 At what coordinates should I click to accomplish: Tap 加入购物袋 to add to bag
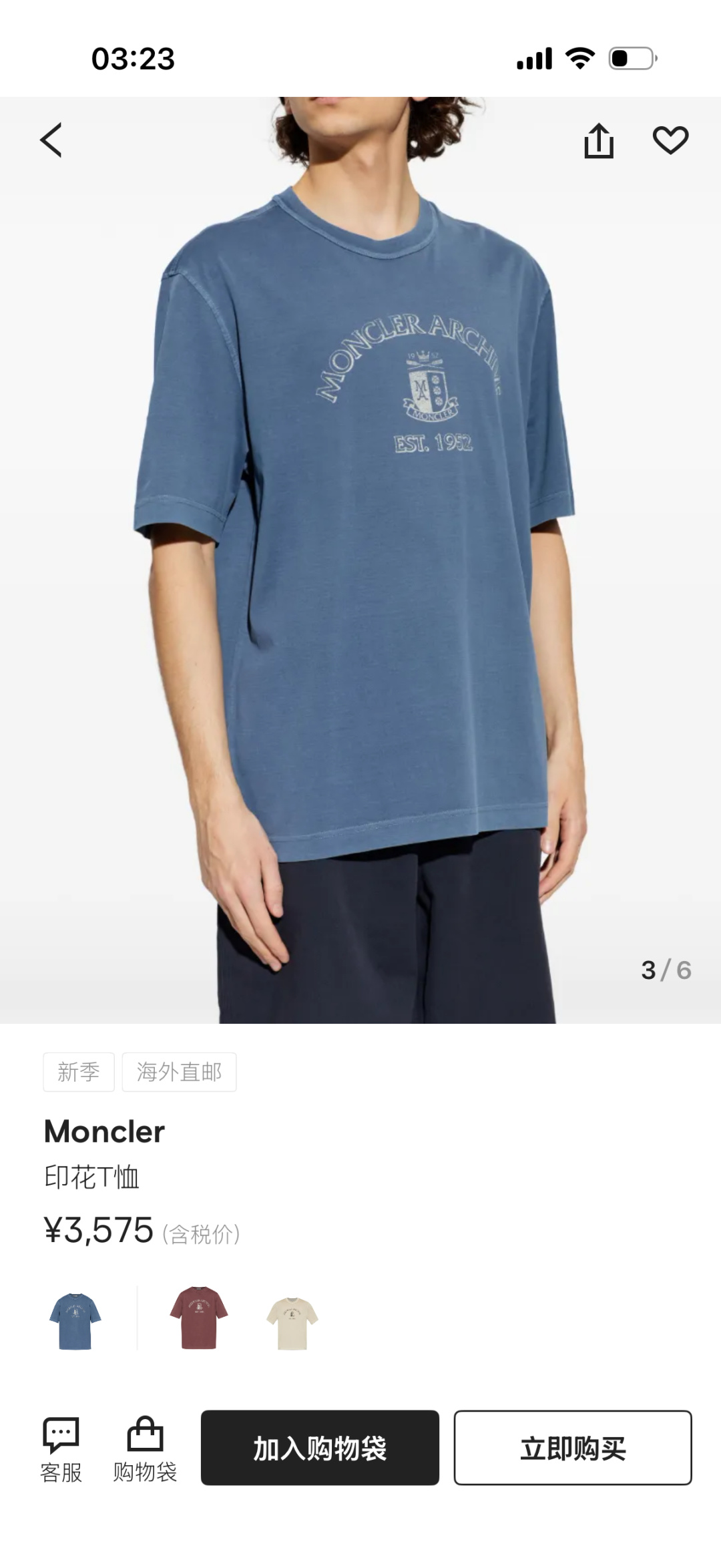click(x=320, y=1448)
